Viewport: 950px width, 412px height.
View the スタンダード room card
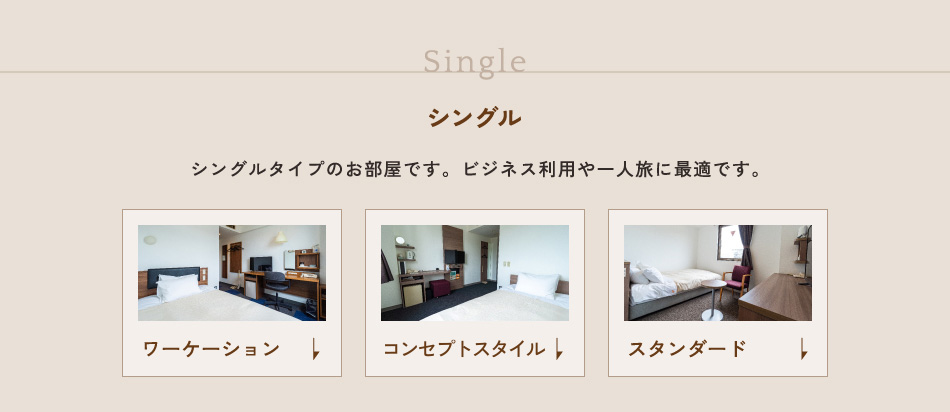[718, 293]
